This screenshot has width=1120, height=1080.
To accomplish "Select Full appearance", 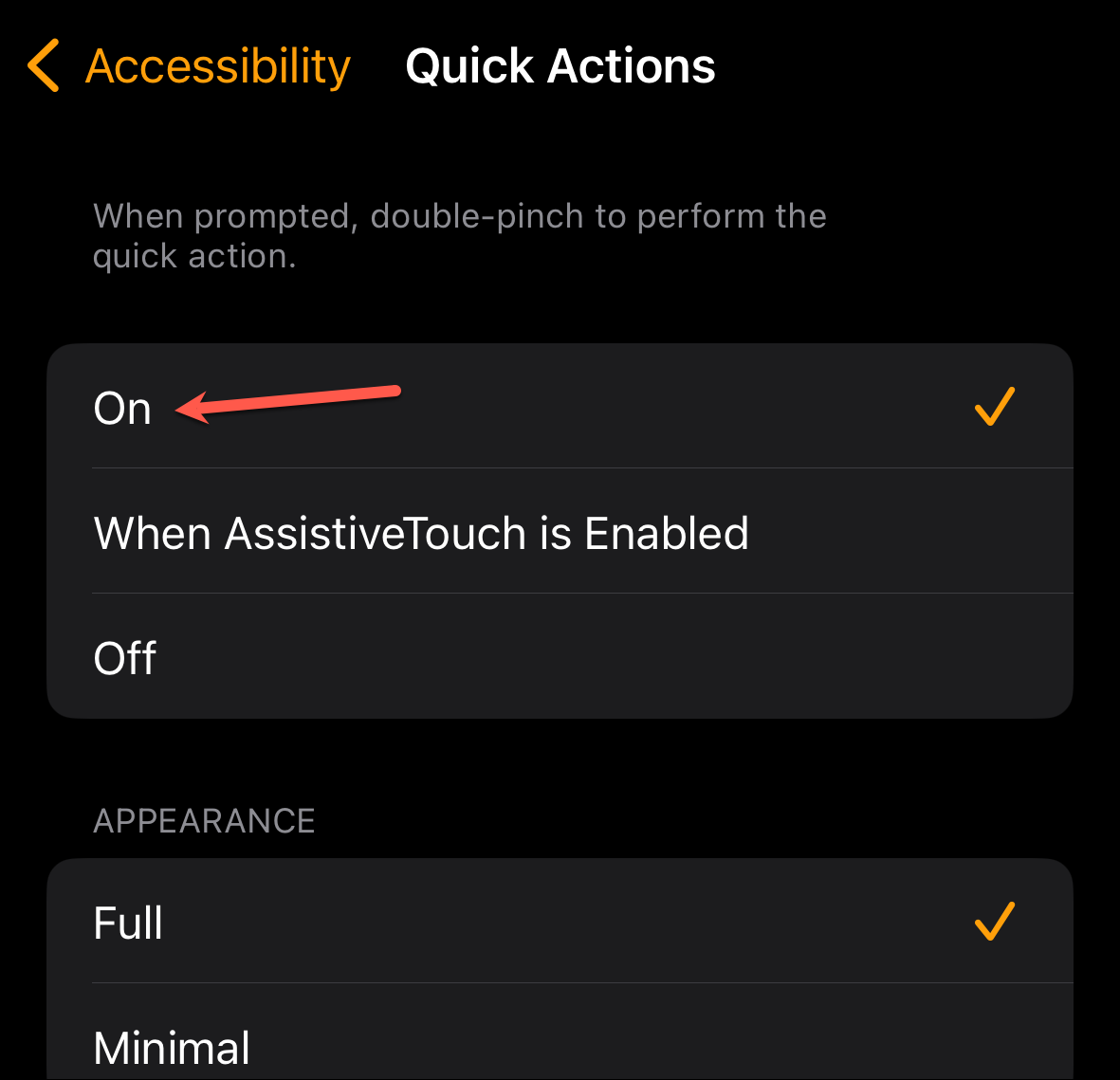I will (560, 922).
